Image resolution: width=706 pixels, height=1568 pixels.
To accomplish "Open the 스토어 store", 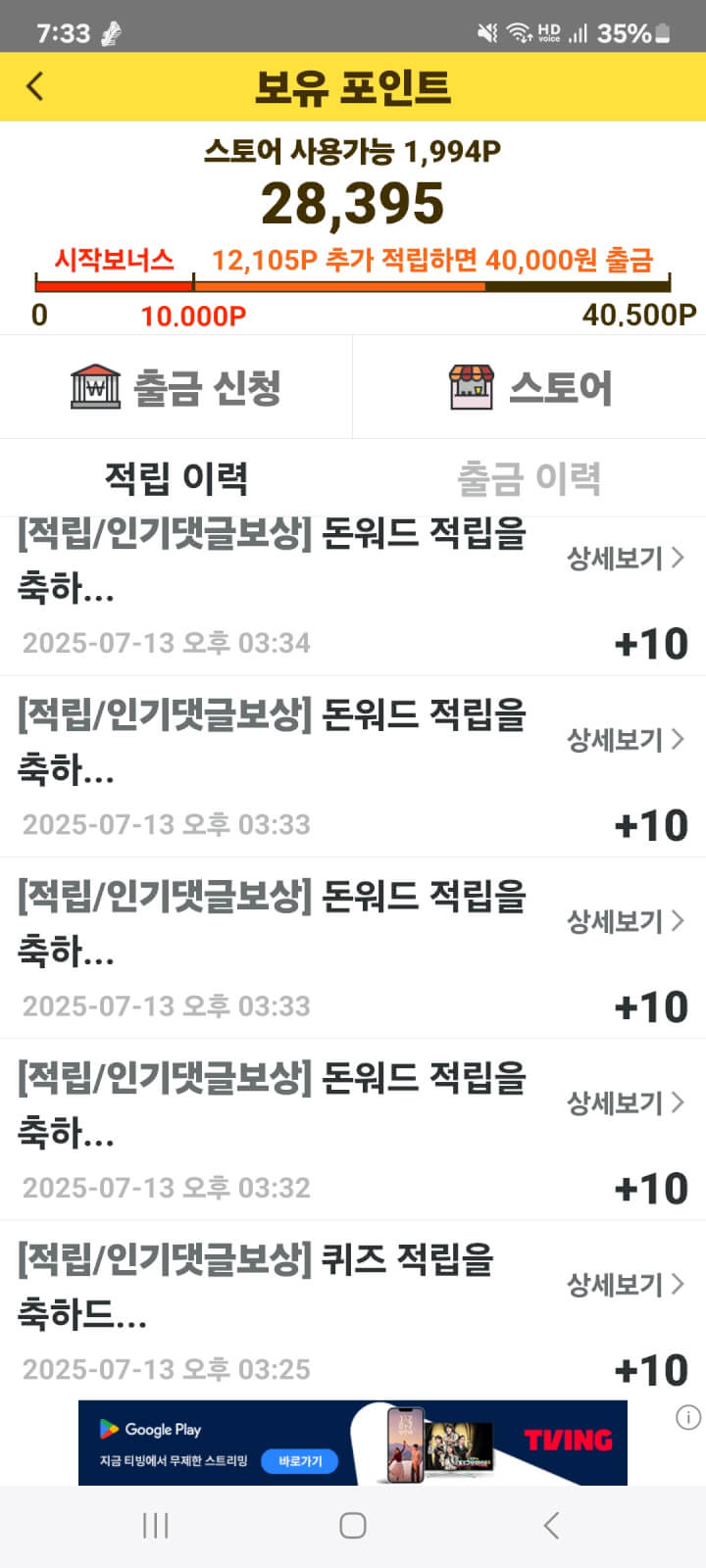I will click(x=529, y=387).
